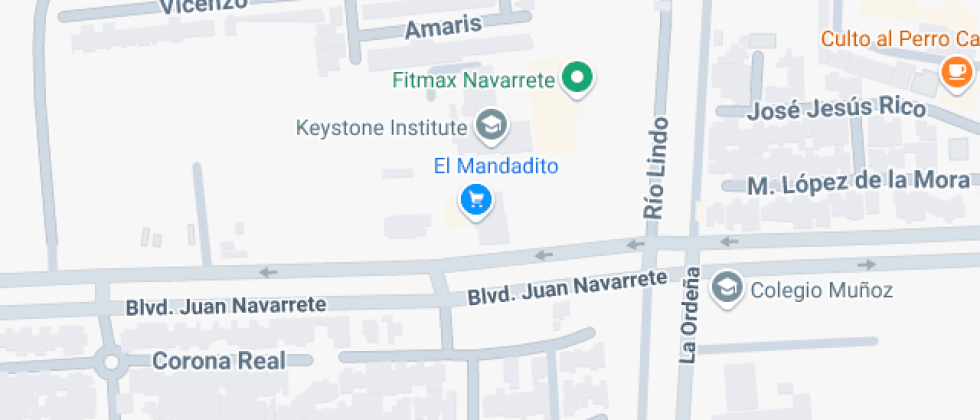Select the Culto al Perro café pin

pos(957,70)
